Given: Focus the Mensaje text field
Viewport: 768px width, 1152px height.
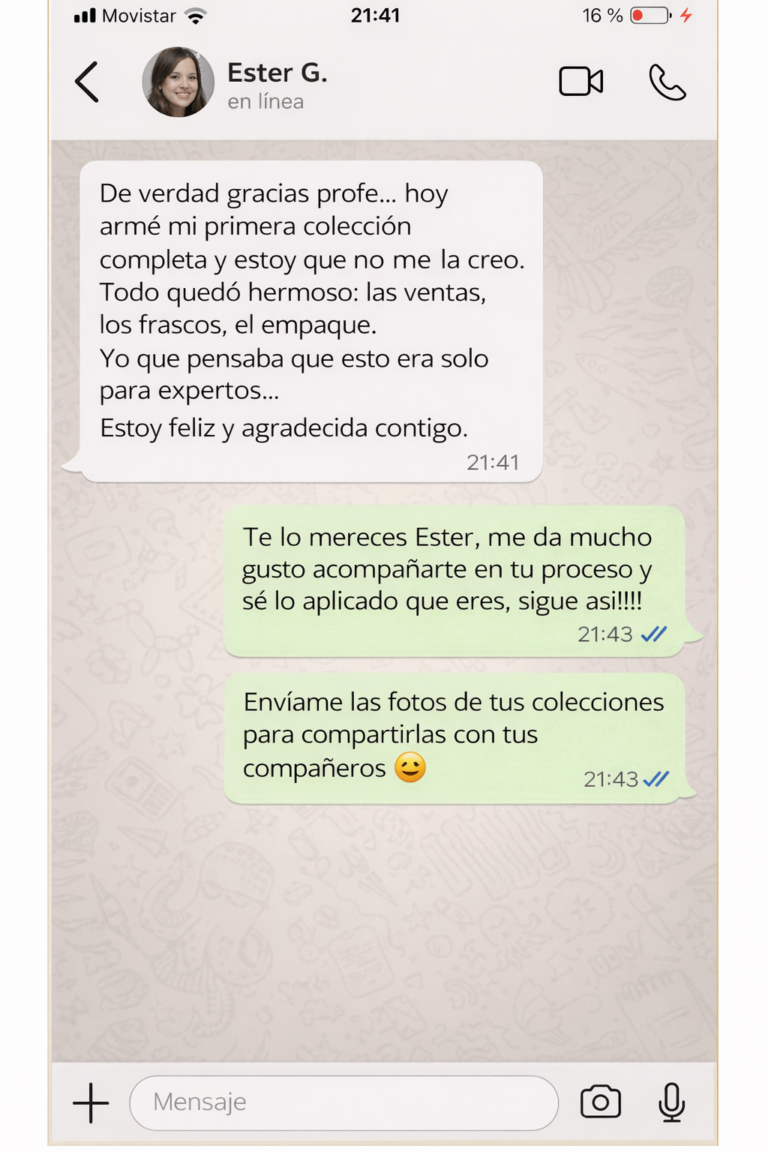Looking at the screenshot, I should pyautogui.click(x=343, y=1103).
